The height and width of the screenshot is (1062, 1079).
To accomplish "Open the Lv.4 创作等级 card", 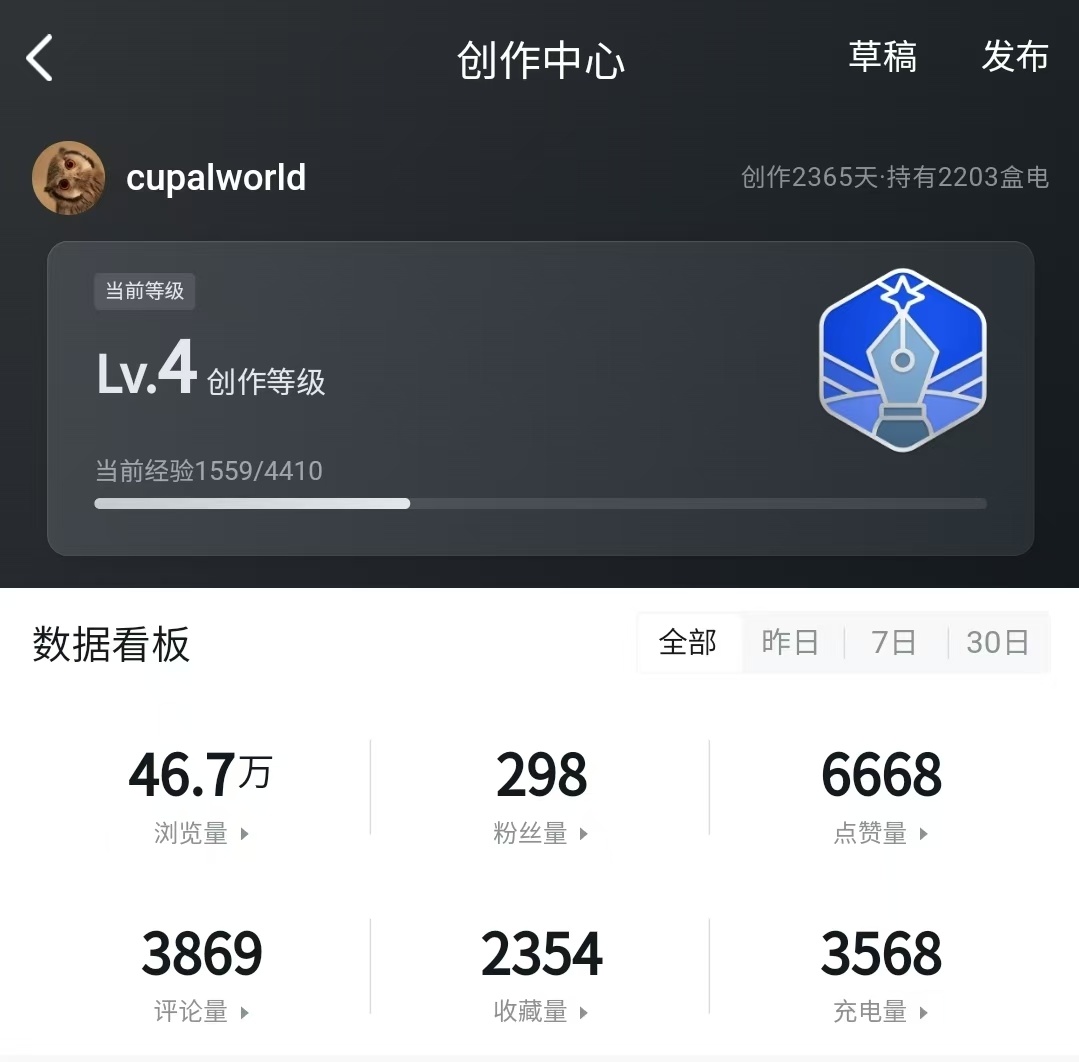I will [x=540, y=398].
